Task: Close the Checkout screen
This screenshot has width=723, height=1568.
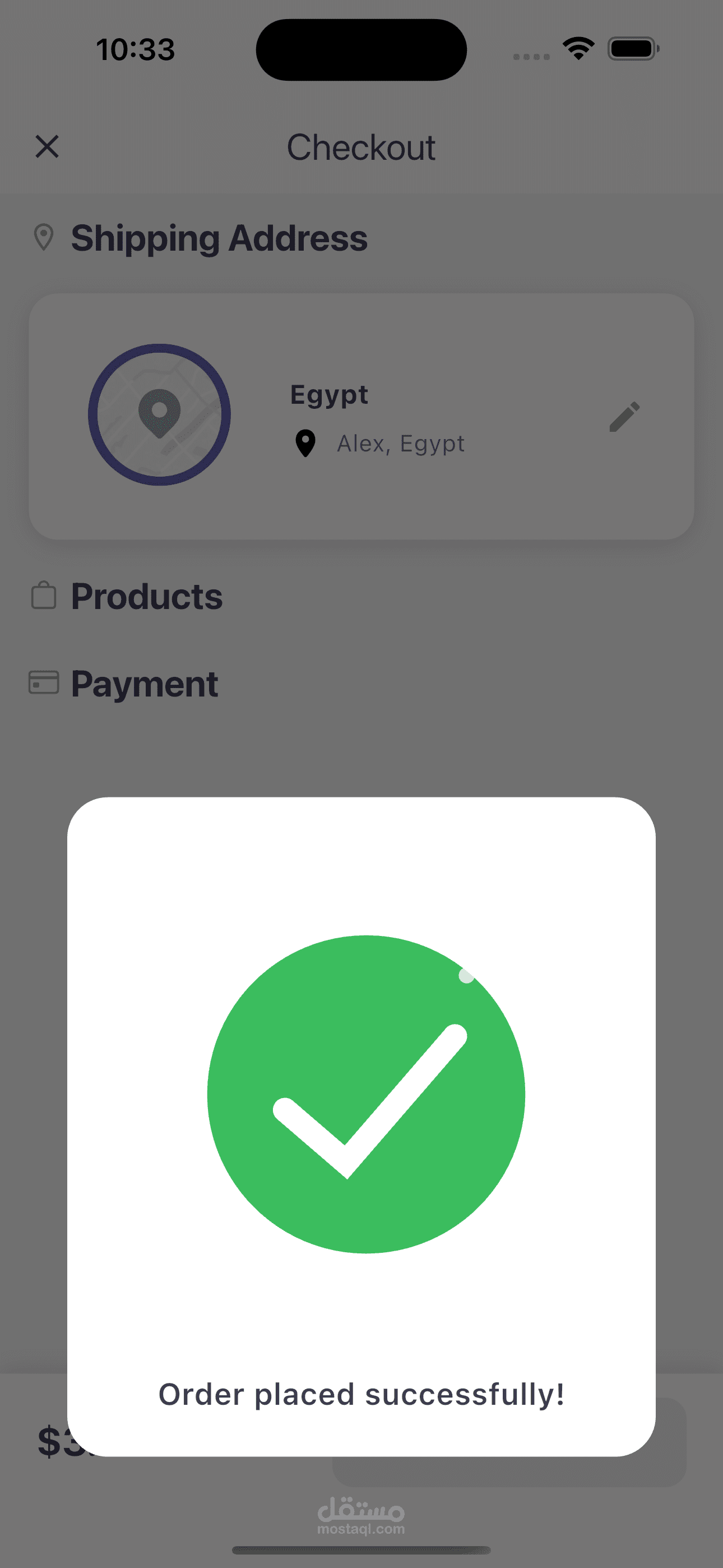Action: (47, 147)
